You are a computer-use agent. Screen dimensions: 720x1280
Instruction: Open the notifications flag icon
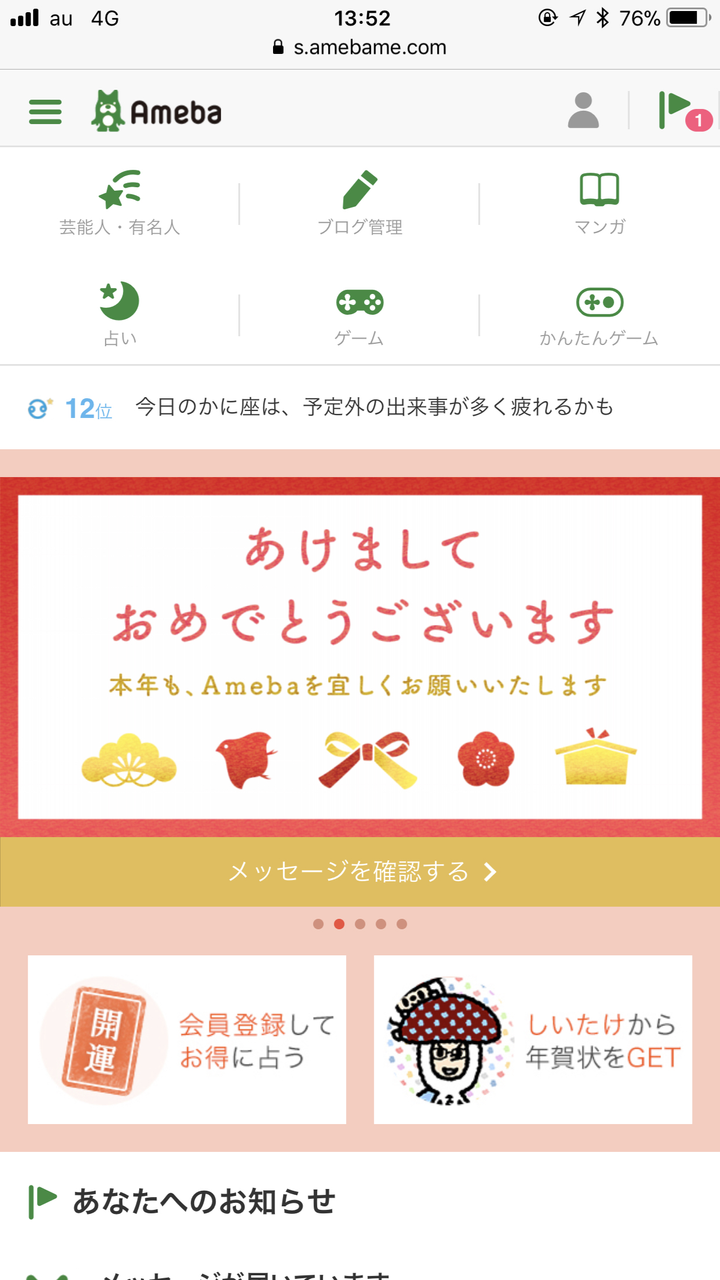(680, 111)
